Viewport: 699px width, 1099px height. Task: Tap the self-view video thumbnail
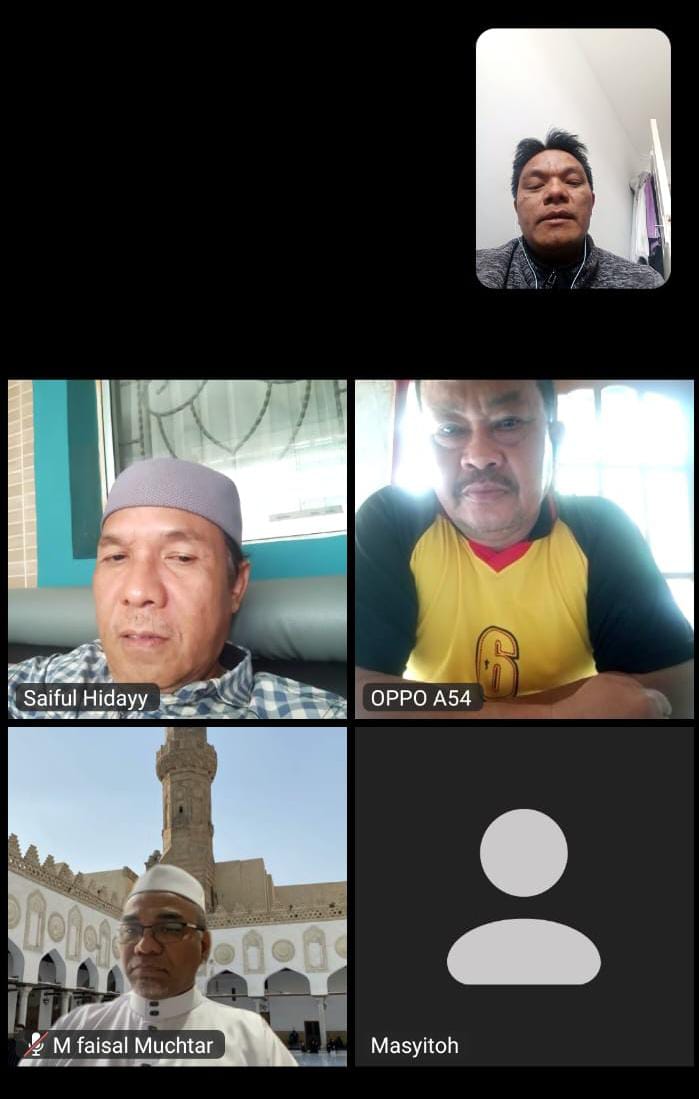(573, 158)
